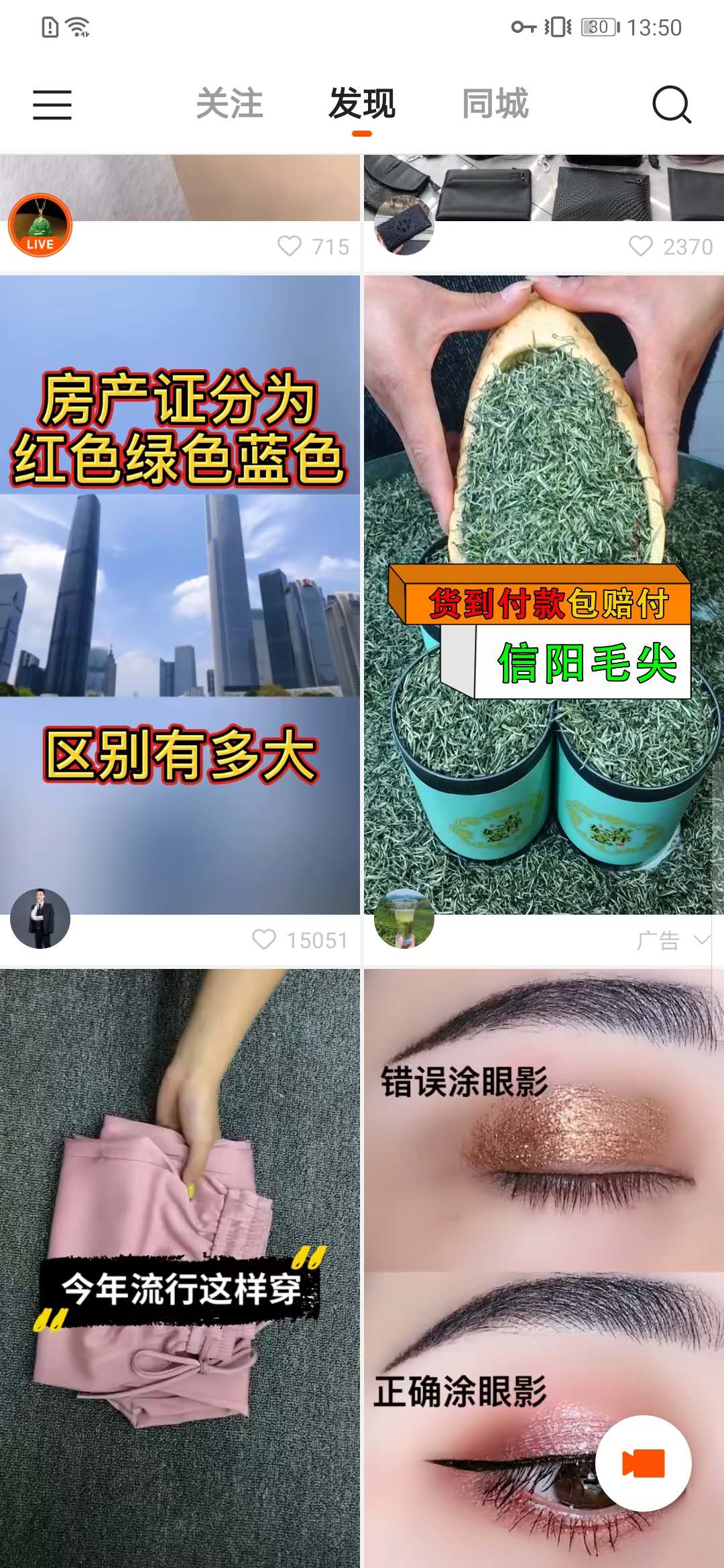The image size is (724, 1568).
Task: Open the hamburger side menu
Action: tap(52, 105)
